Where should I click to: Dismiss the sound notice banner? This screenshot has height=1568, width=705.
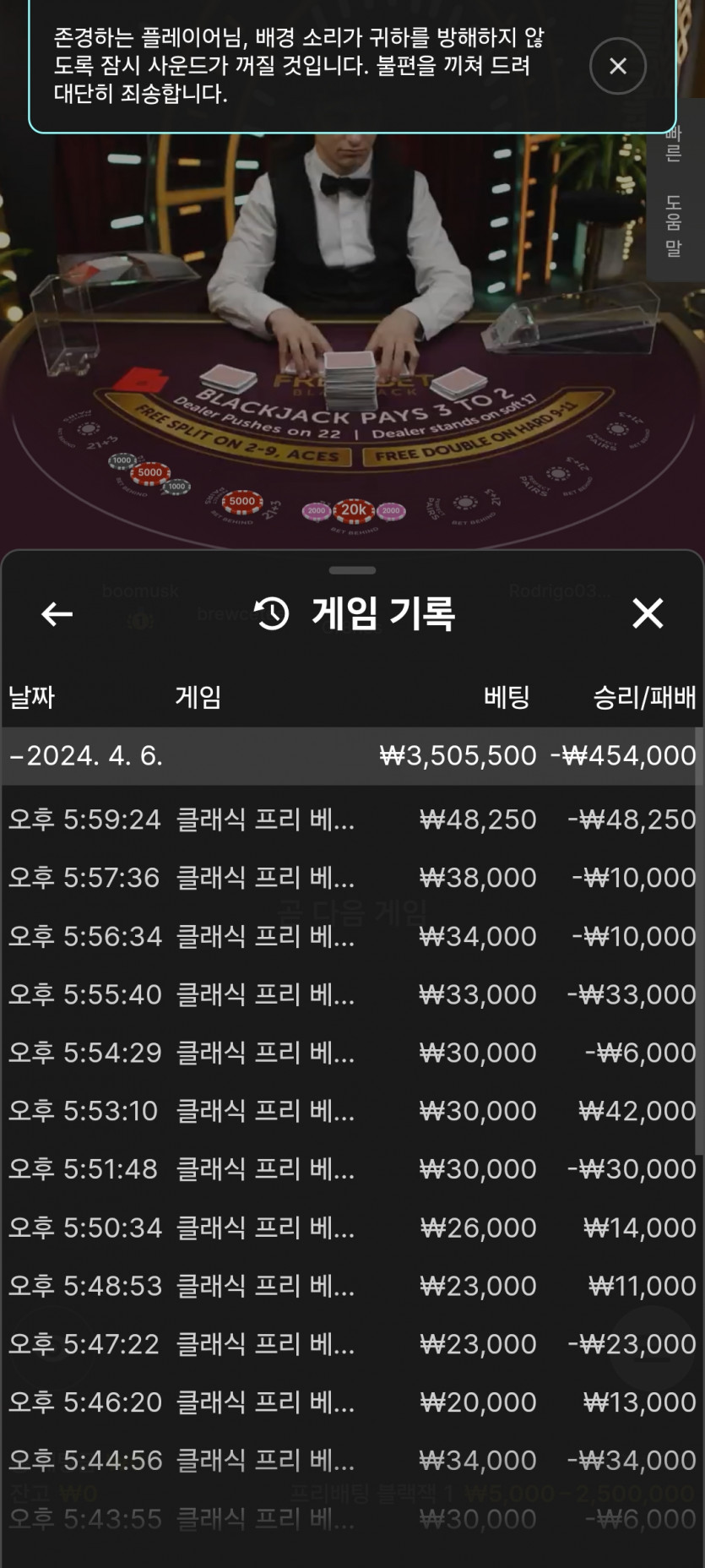(617, 66)
